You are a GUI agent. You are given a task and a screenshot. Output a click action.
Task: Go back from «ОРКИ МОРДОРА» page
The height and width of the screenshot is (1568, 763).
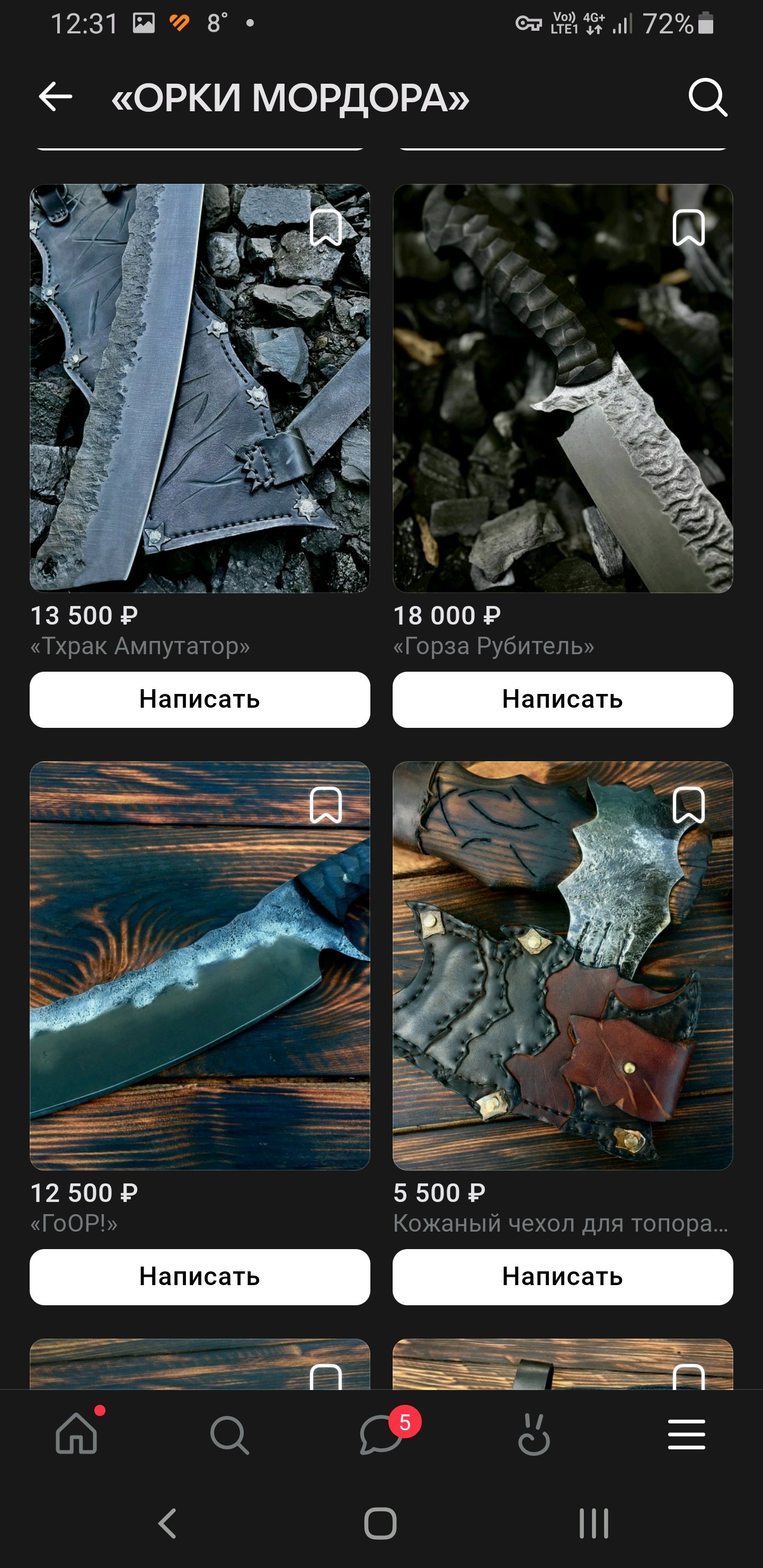[56, 97]
